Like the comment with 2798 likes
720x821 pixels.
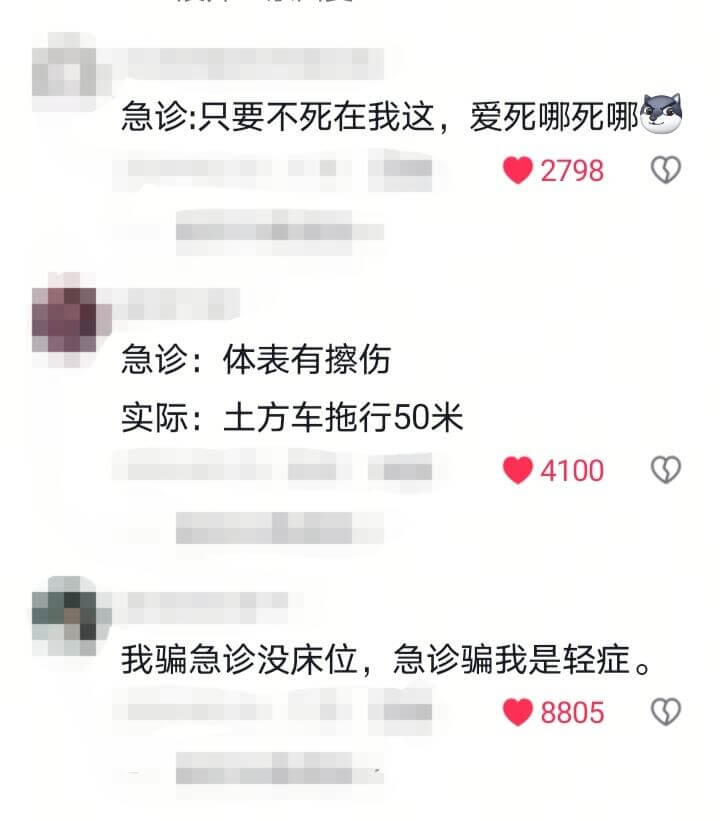click(x=517, y=171)
